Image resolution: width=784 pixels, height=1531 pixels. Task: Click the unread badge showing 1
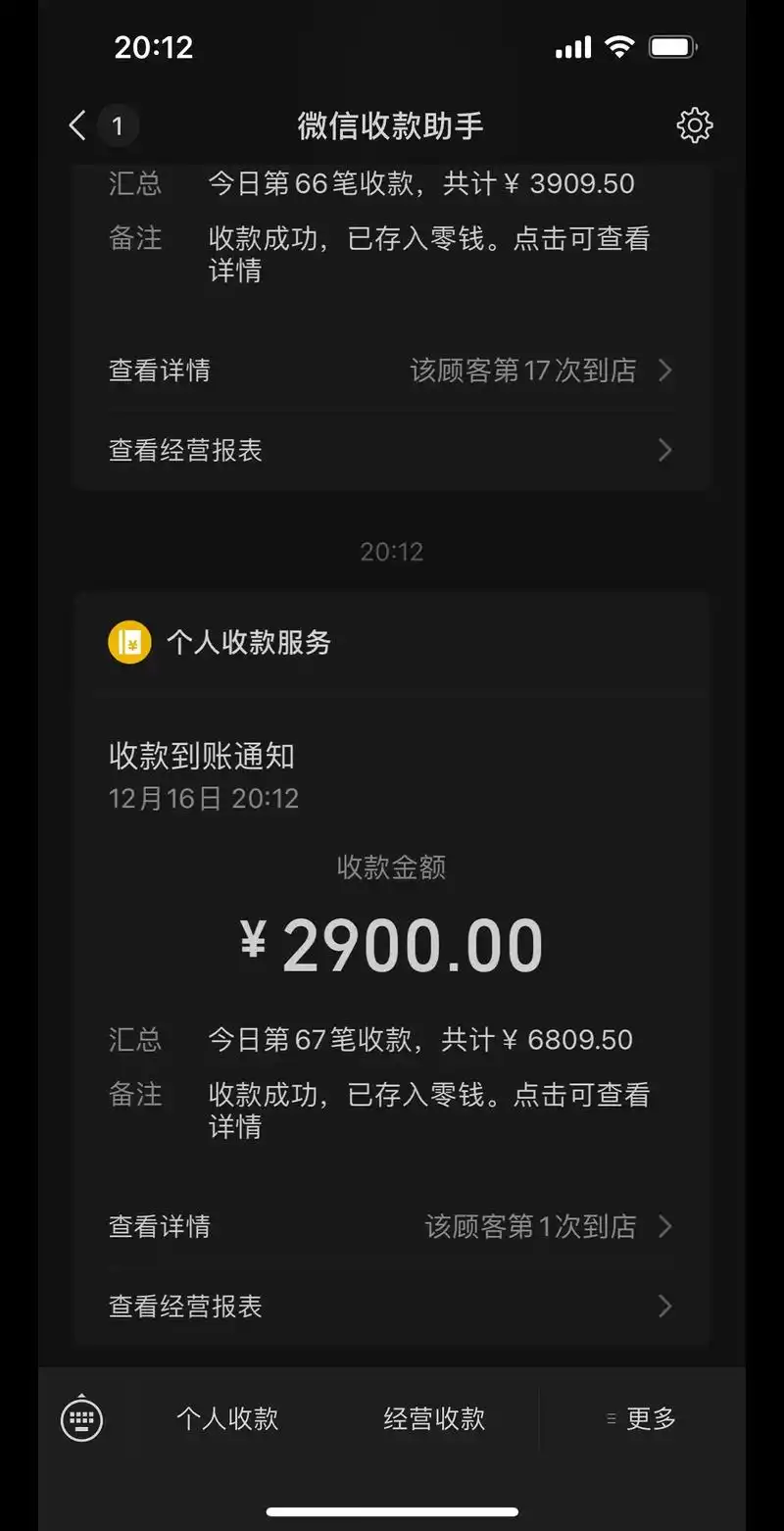(x=117, y=124)
